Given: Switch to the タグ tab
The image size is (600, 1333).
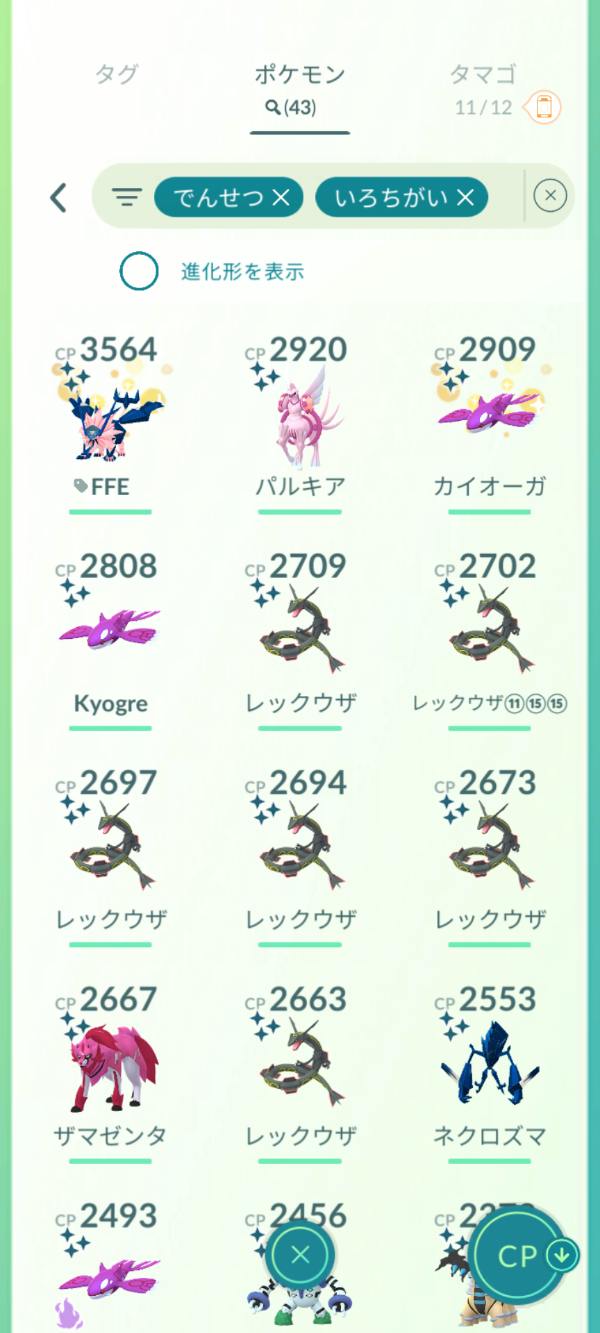Looking at the screenshot, I should point(116,75).
